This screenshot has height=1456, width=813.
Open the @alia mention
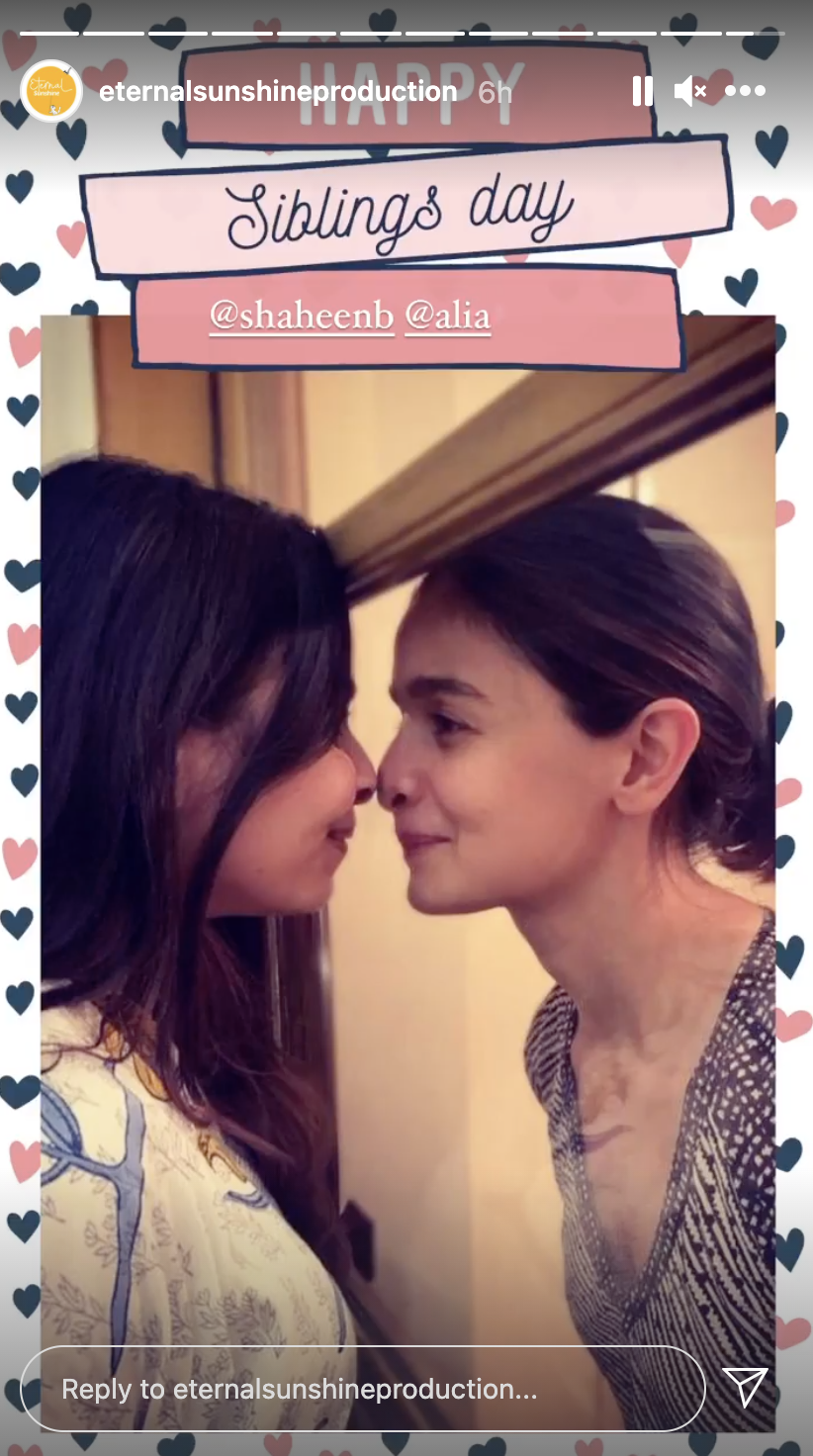448,316
